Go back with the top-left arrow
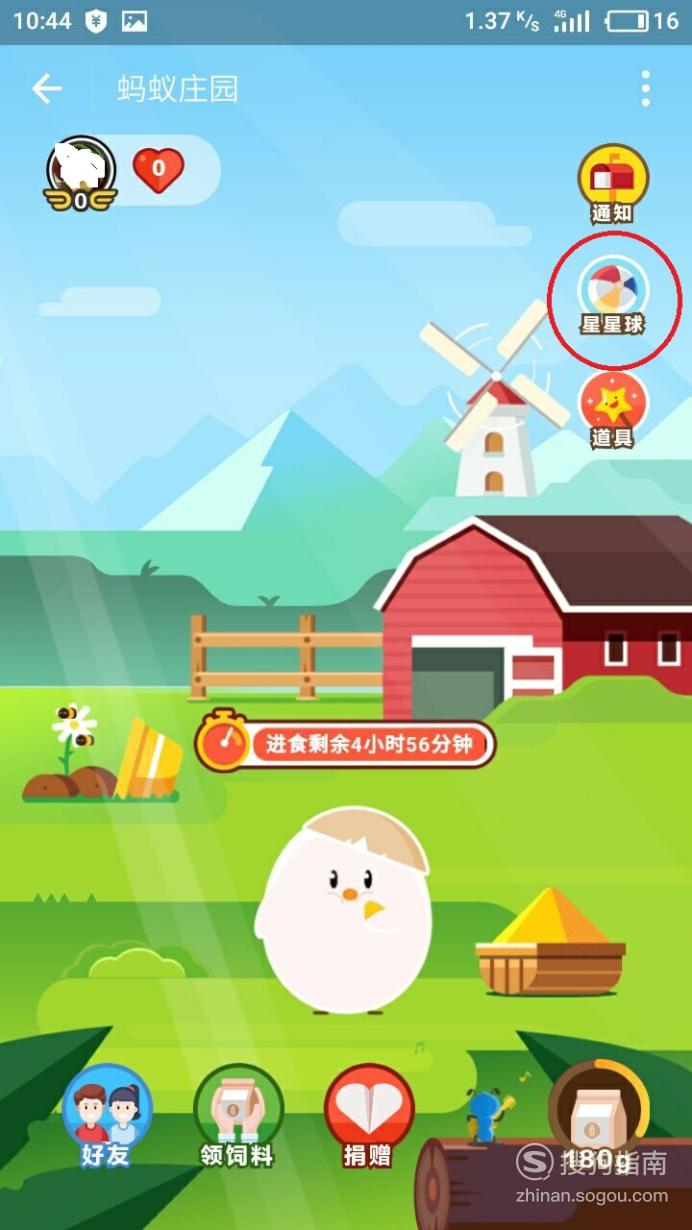This screenshot has height=1230, width=692. pyautogui.click(x=46, y=89)
